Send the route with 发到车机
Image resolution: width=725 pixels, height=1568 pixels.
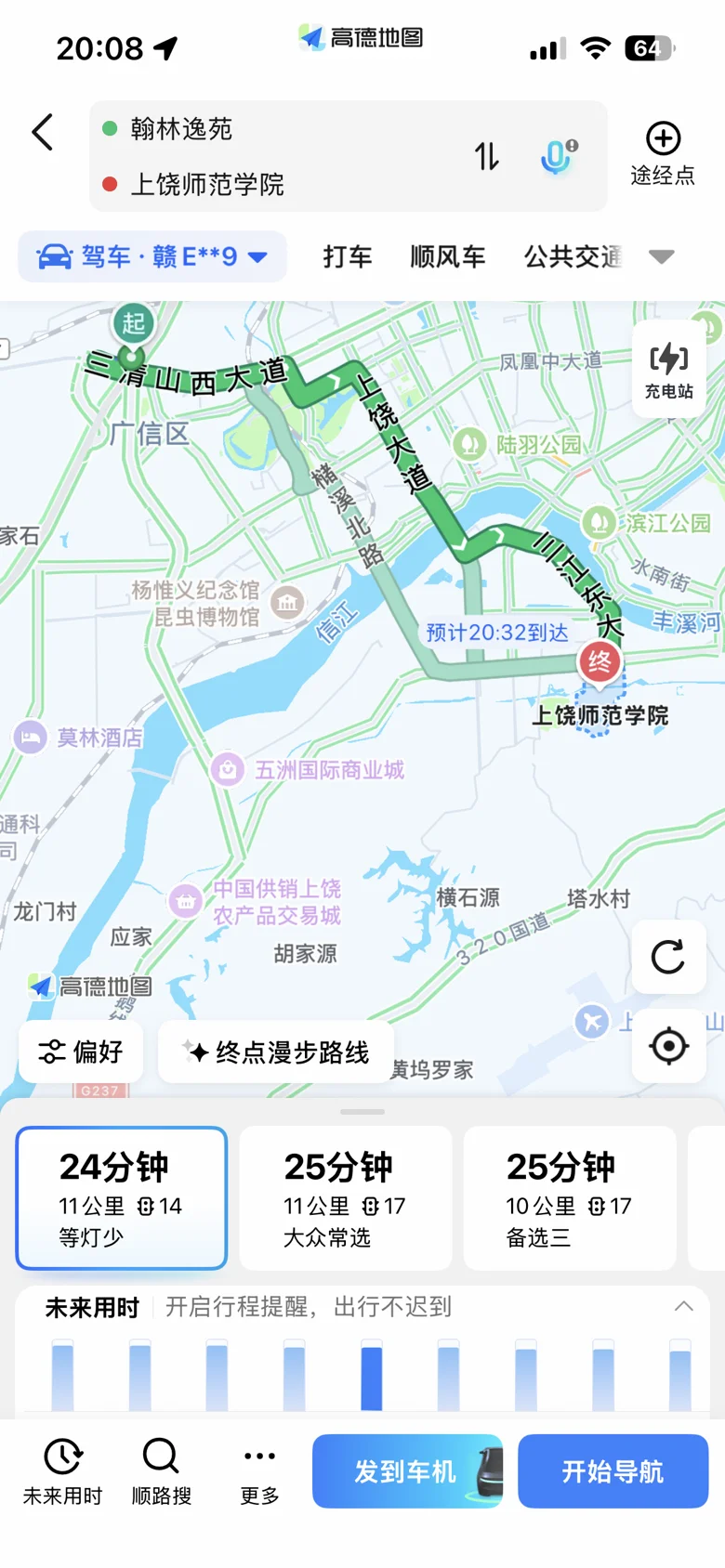[407, 1471]
